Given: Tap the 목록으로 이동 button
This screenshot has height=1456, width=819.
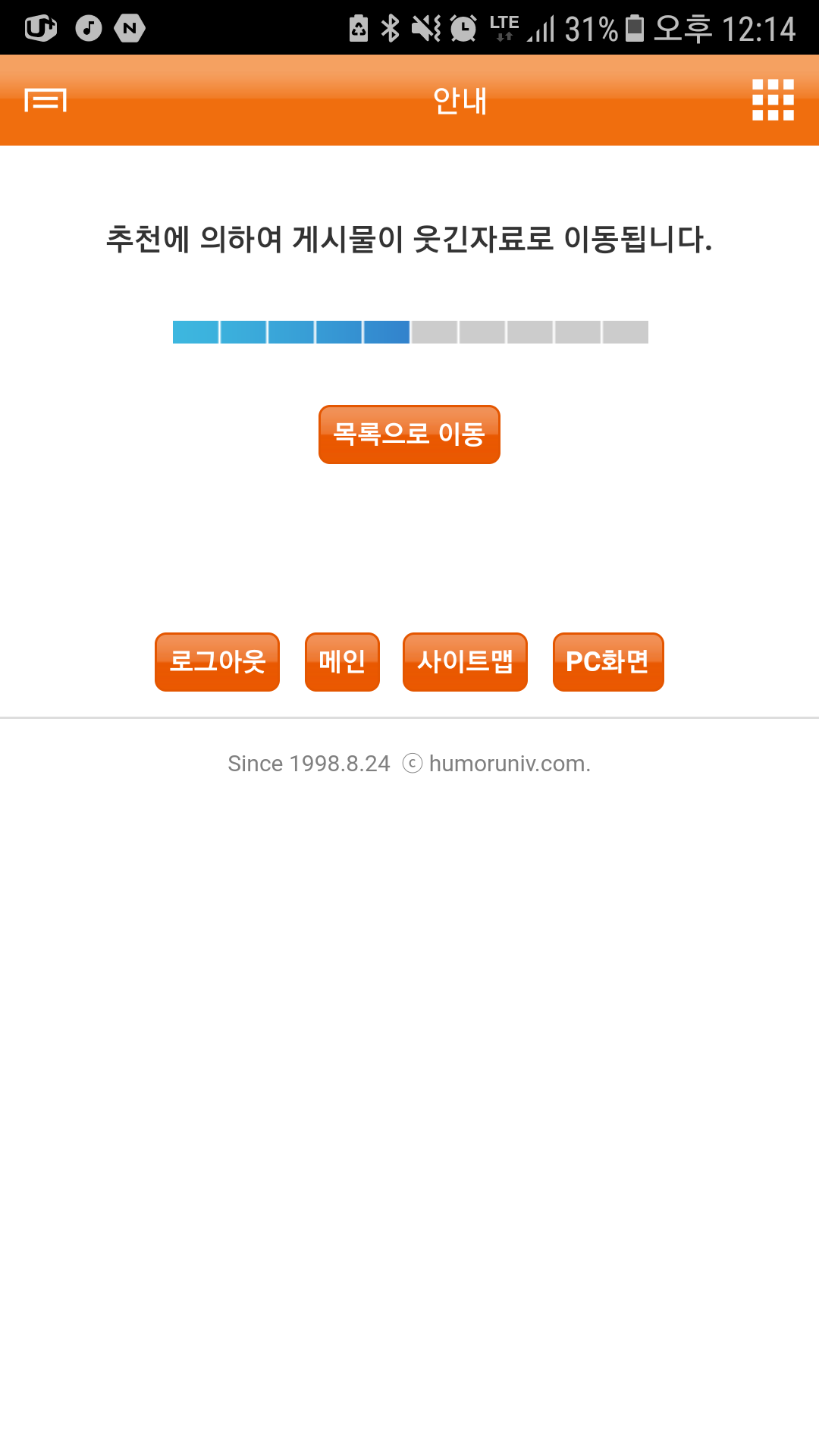Looking at the screenshot, I should (x=409, y=435).
